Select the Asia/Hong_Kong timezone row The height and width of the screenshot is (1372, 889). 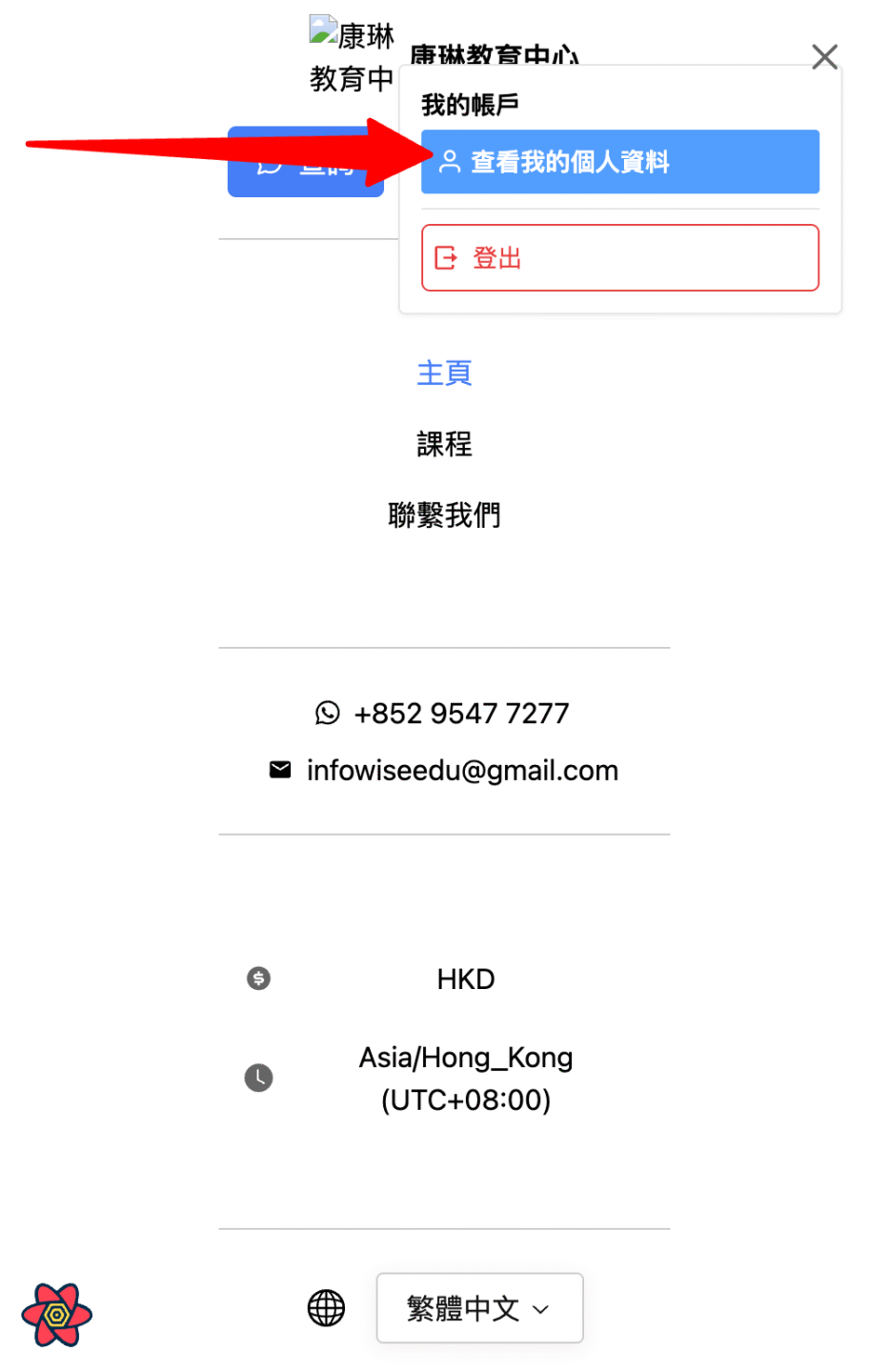465,1079
